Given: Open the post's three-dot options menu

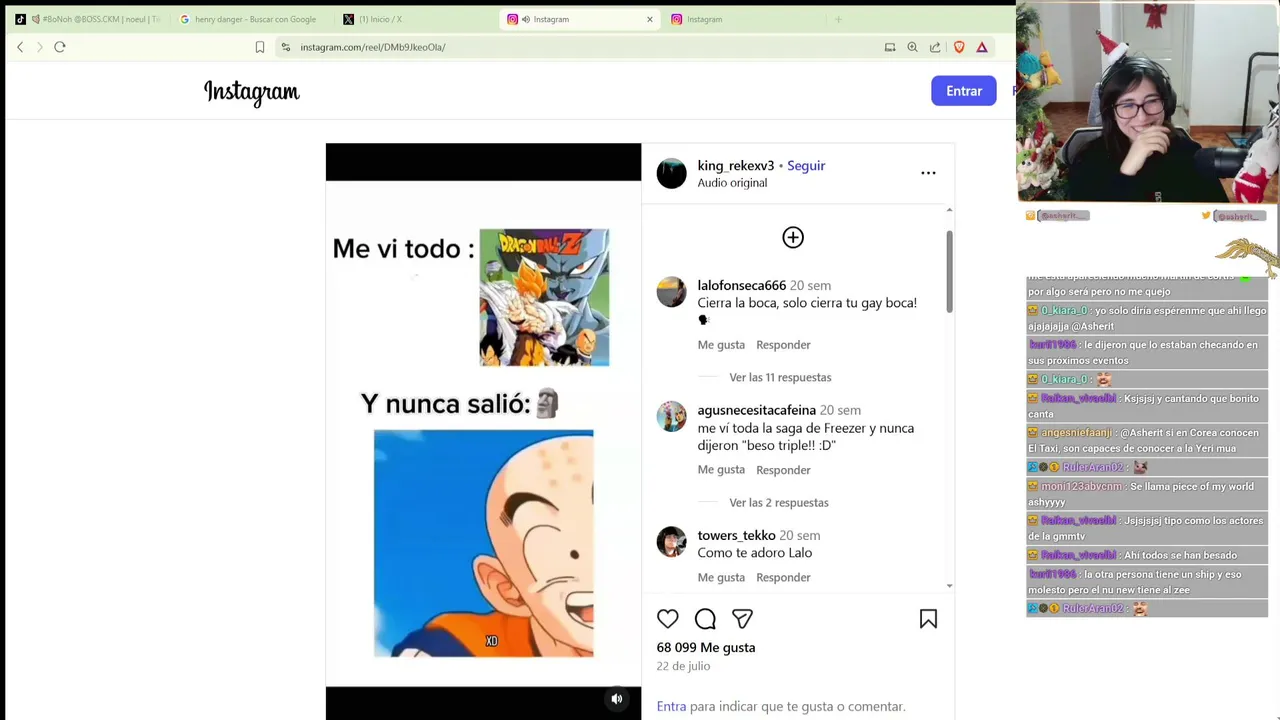Looking at the screenshot, I should [928, 173].
